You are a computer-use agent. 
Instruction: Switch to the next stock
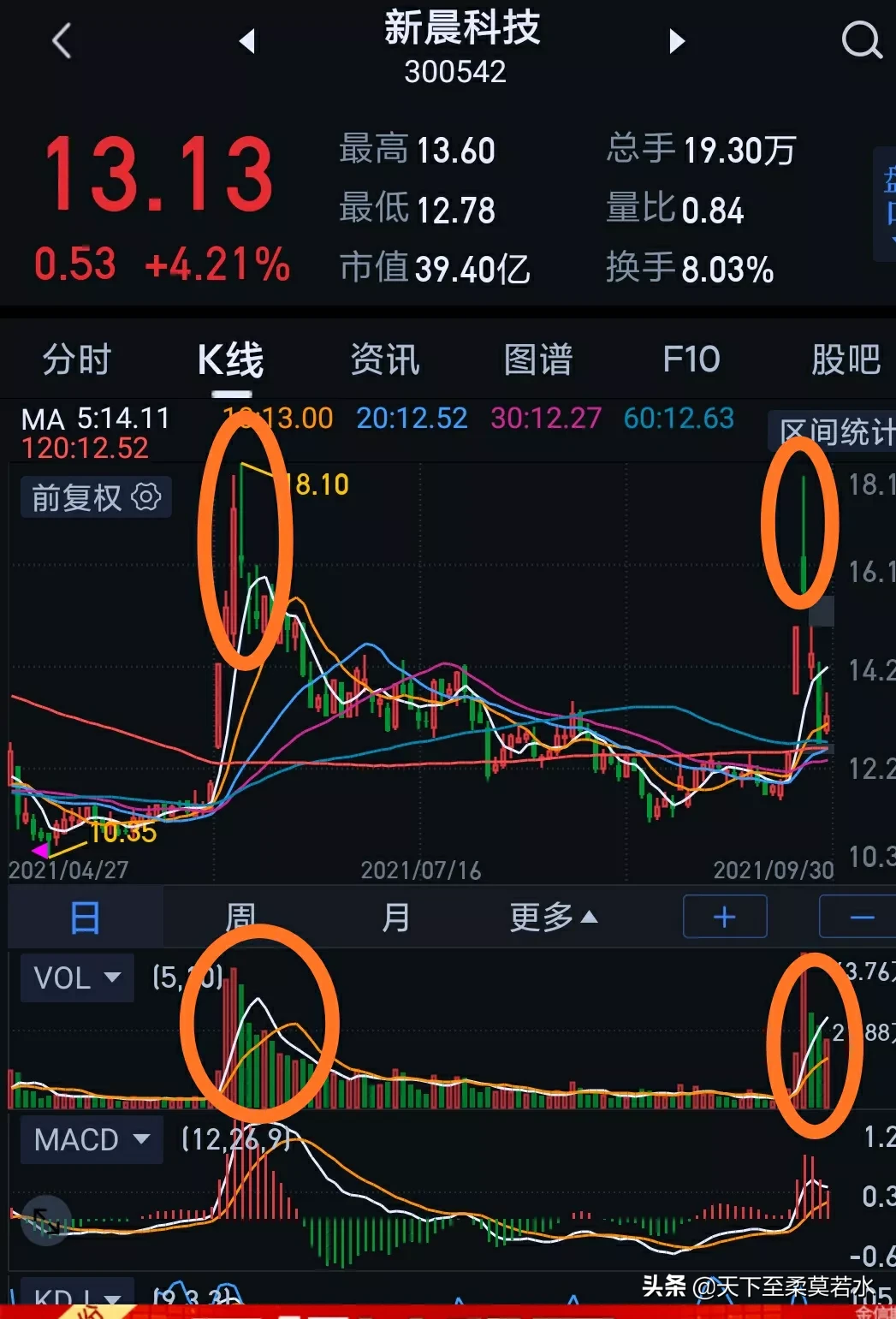click(677, 40)
